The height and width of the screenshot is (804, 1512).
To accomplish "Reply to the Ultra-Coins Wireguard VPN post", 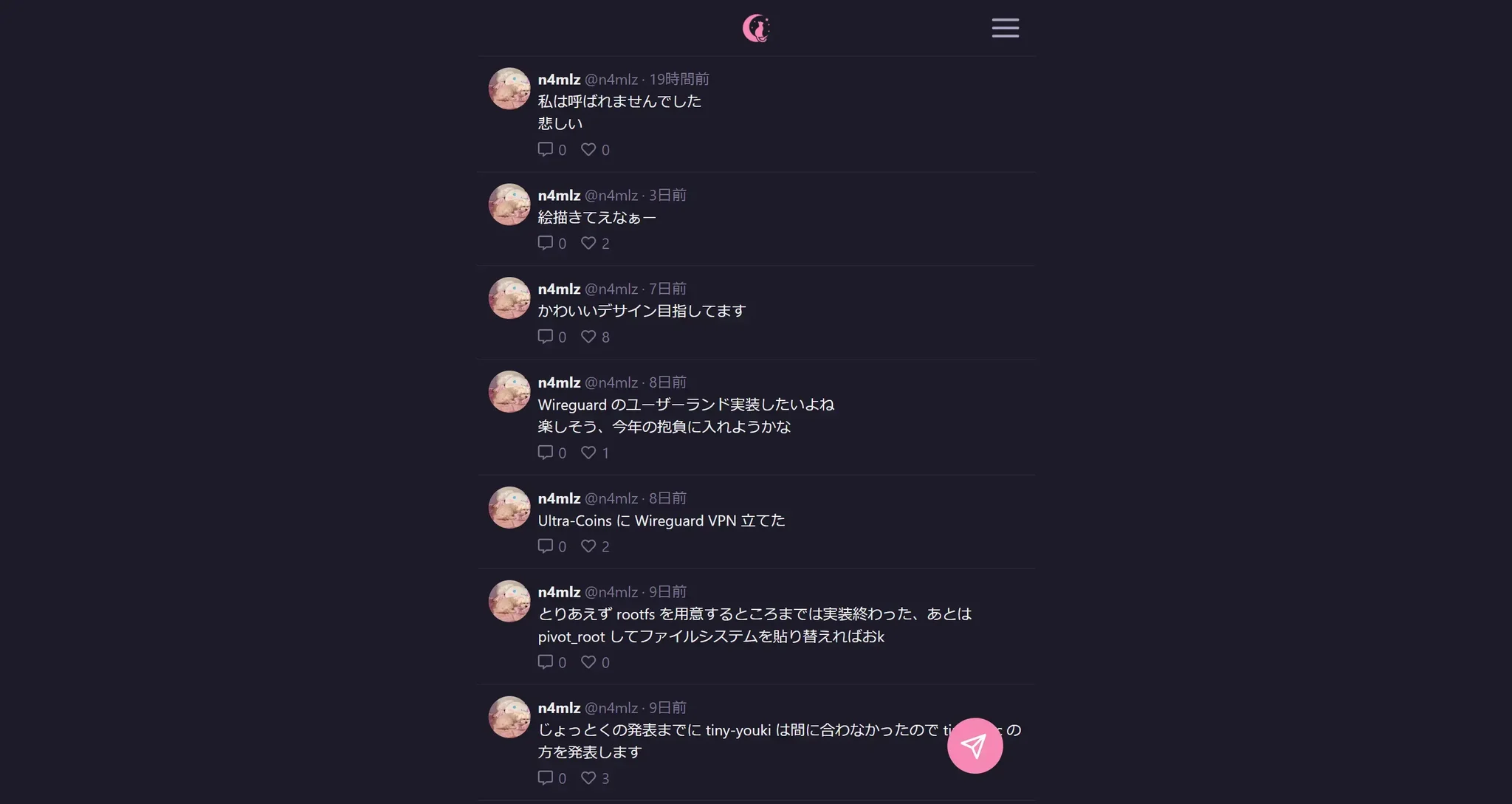I will 546,546.
